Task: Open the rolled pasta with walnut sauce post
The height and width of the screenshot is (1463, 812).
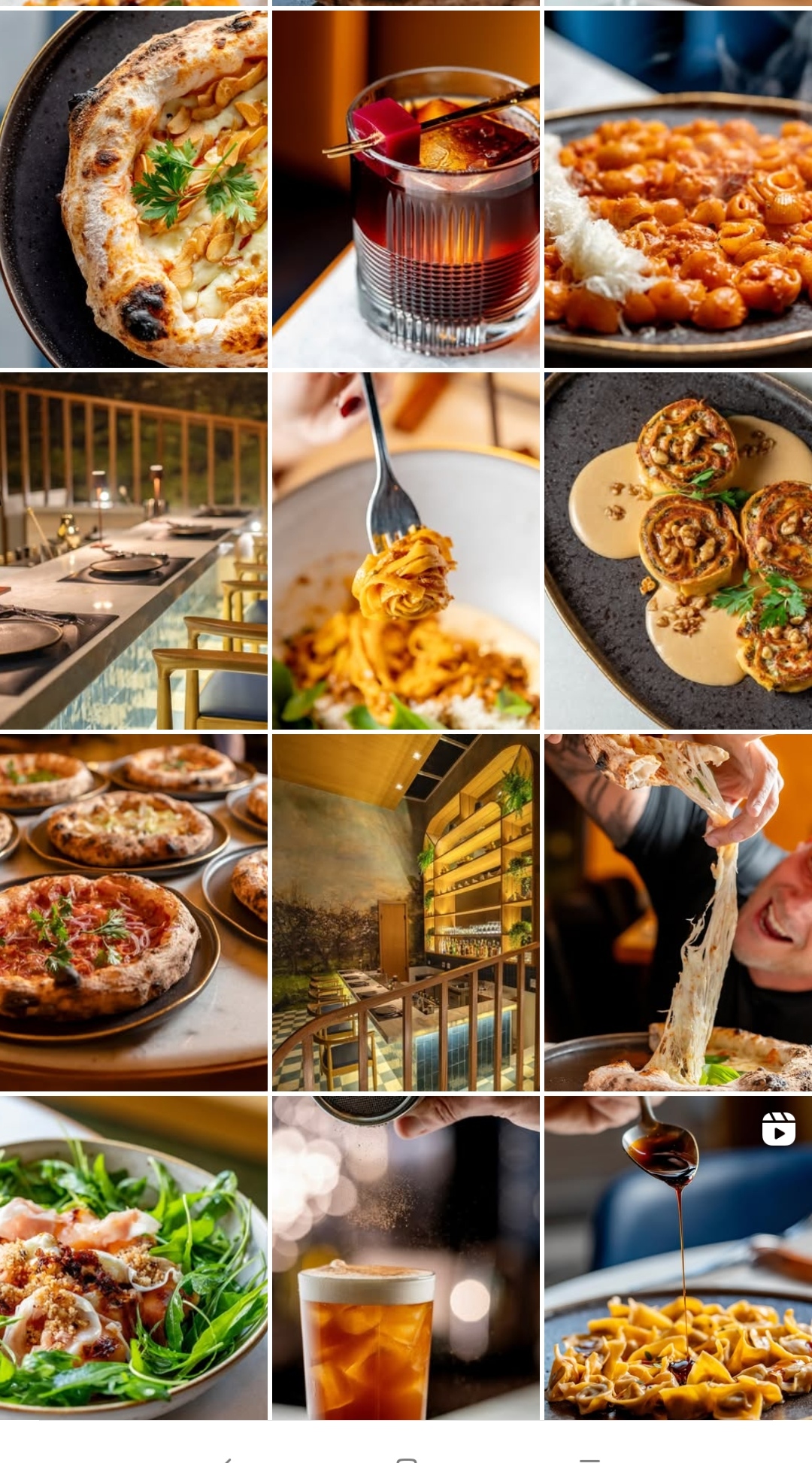Action: 678,551
